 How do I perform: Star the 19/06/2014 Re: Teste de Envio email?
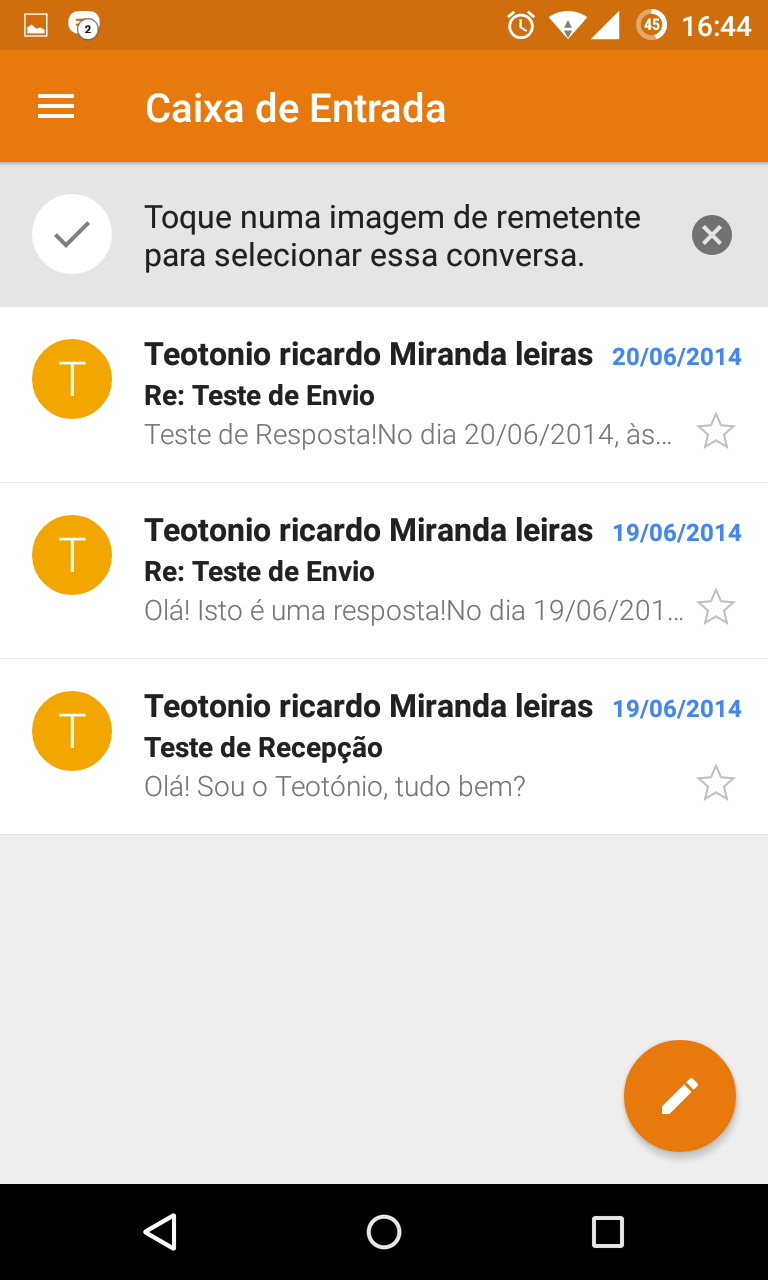tap(716, 608)
